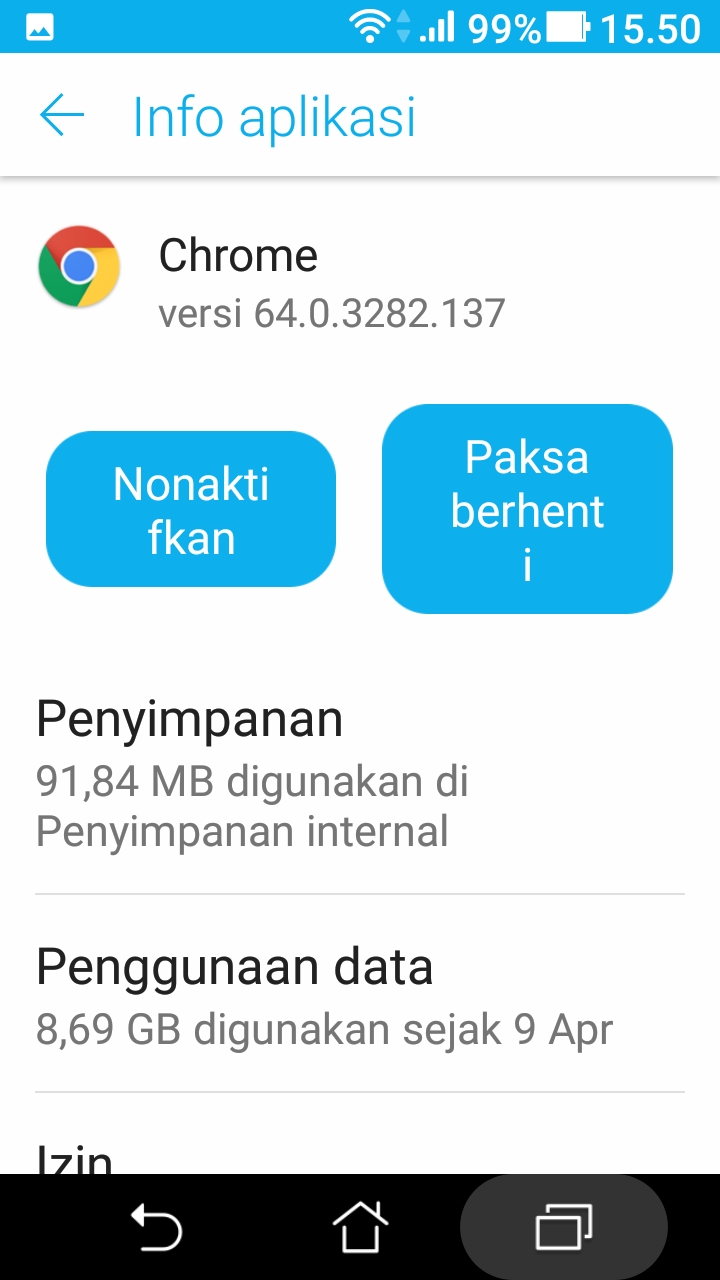Viewport: 720px width, 1280px height.
Task: Open the Izin permissions row
Action: coord(360,1155)
